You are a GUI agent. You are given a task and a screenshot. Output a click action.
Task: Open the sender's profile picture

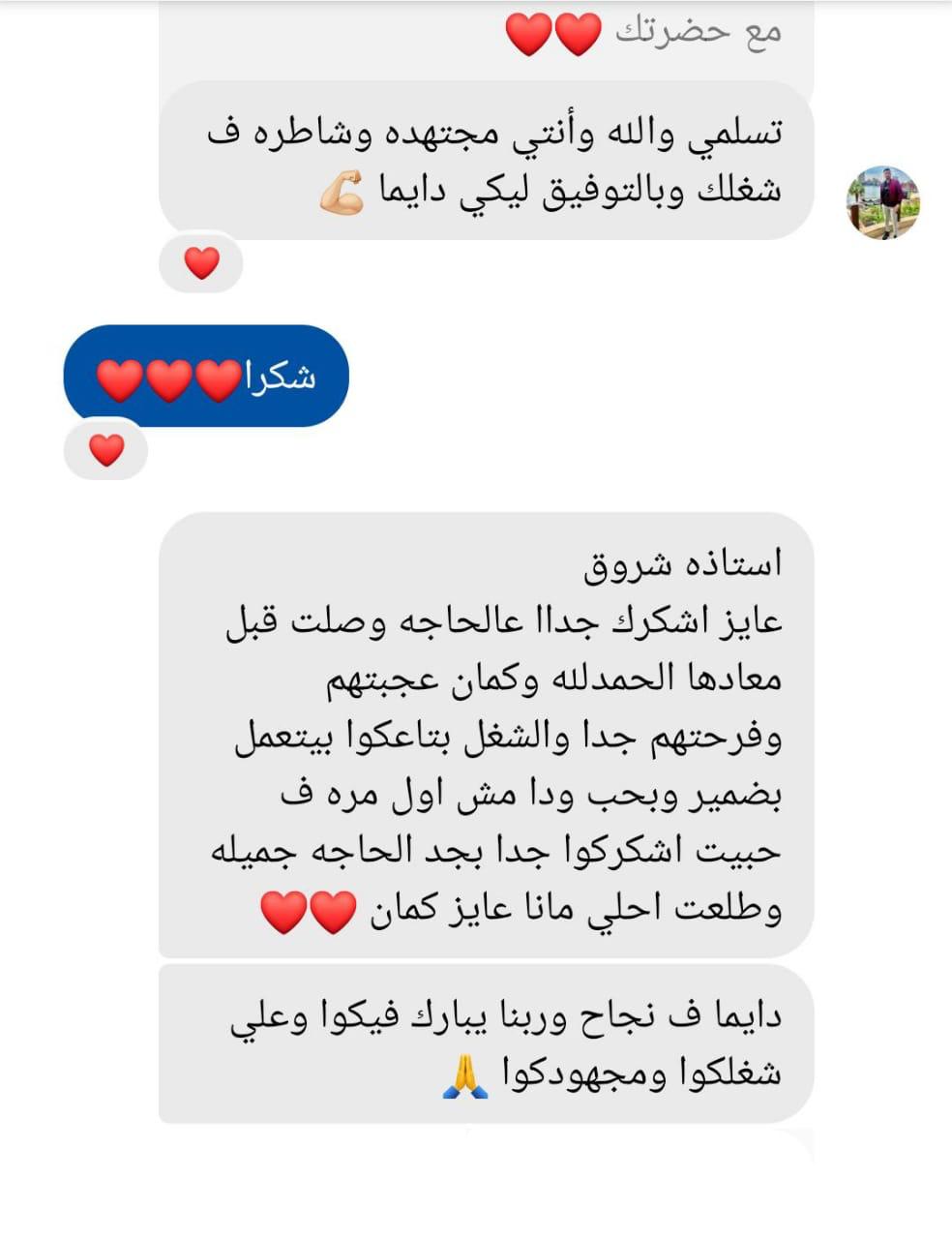click(882, 202)
